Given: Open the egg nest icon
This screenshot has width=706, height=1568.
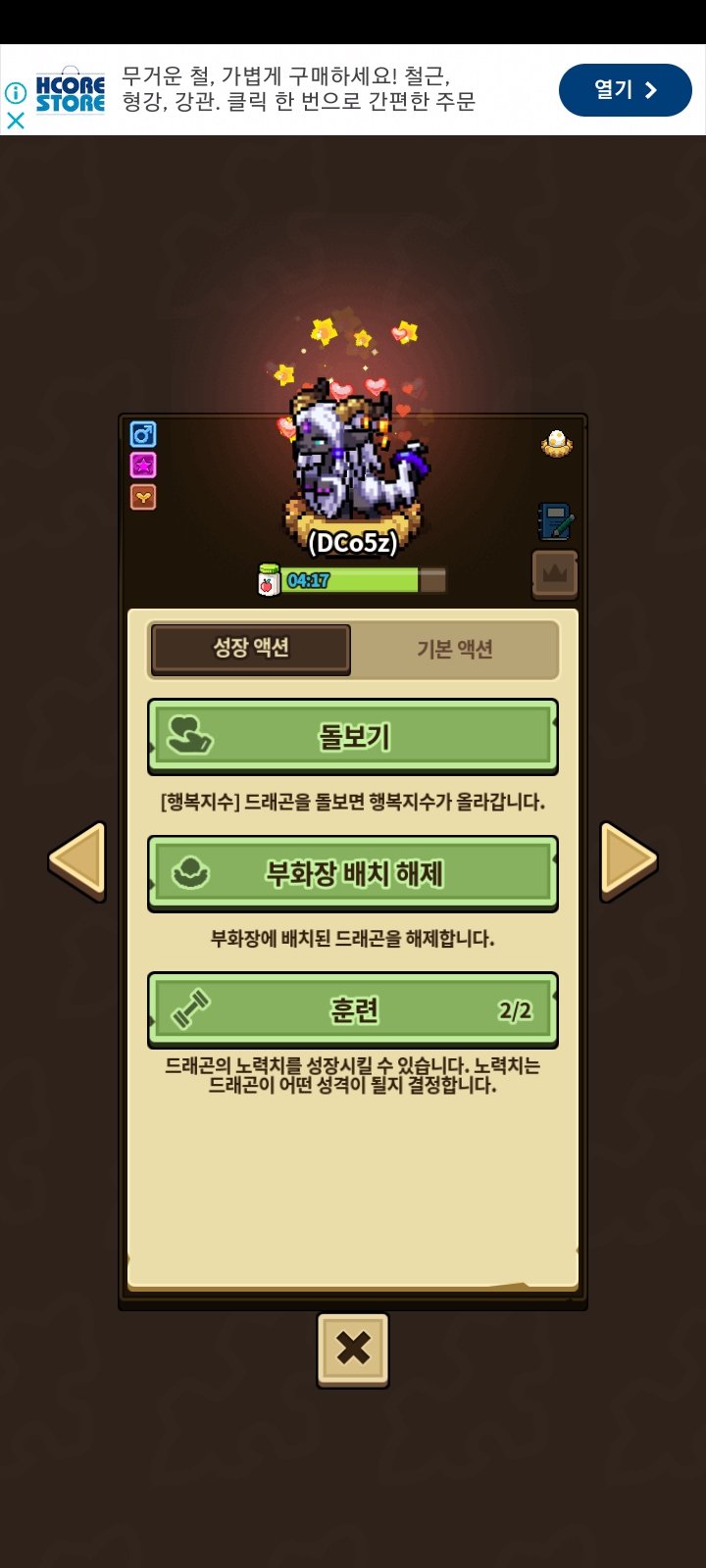Looking at the screenshot, I should click(x=557, y=444).
